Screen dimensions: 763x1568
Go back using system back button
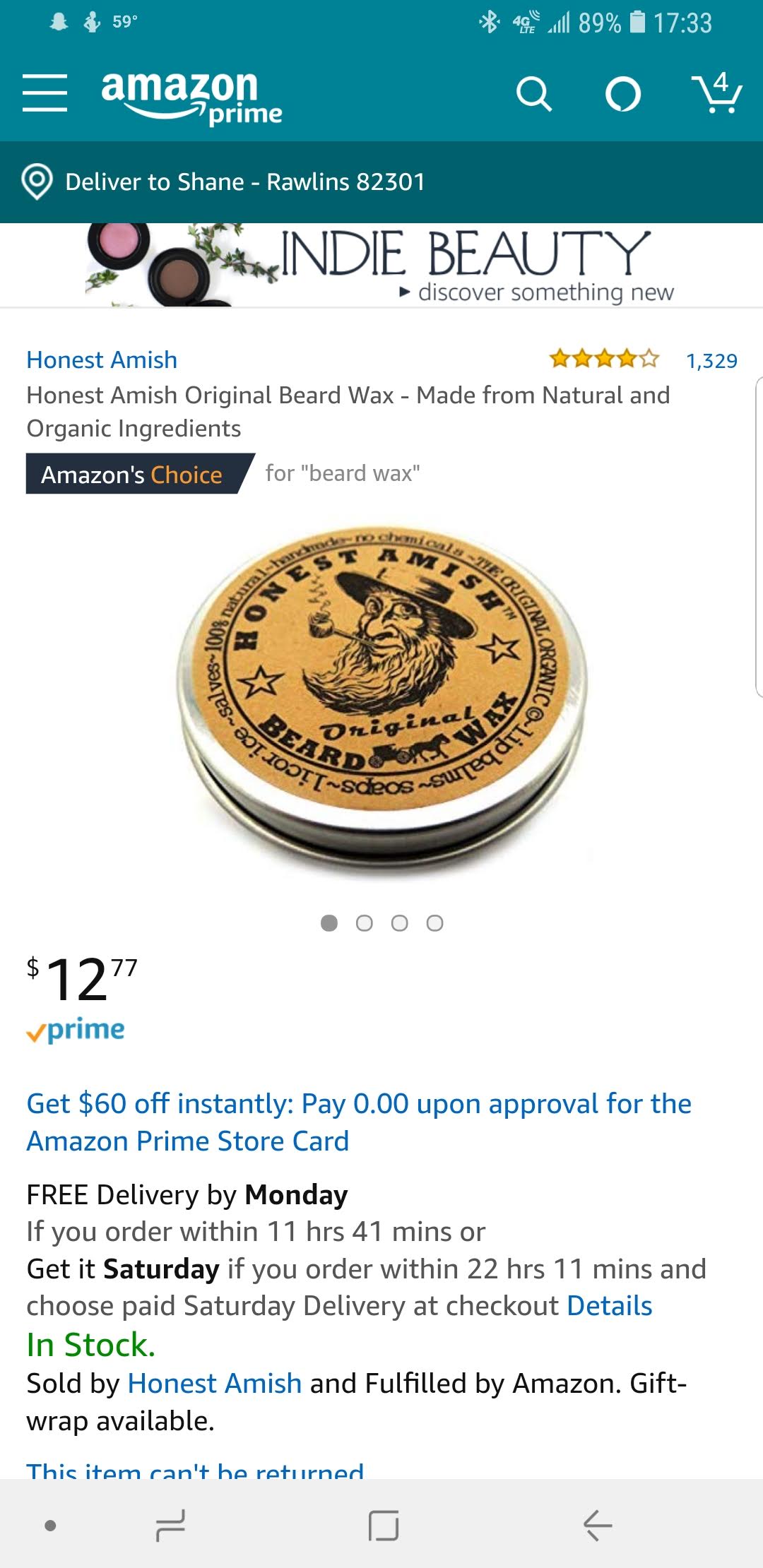click(597, 1525)
